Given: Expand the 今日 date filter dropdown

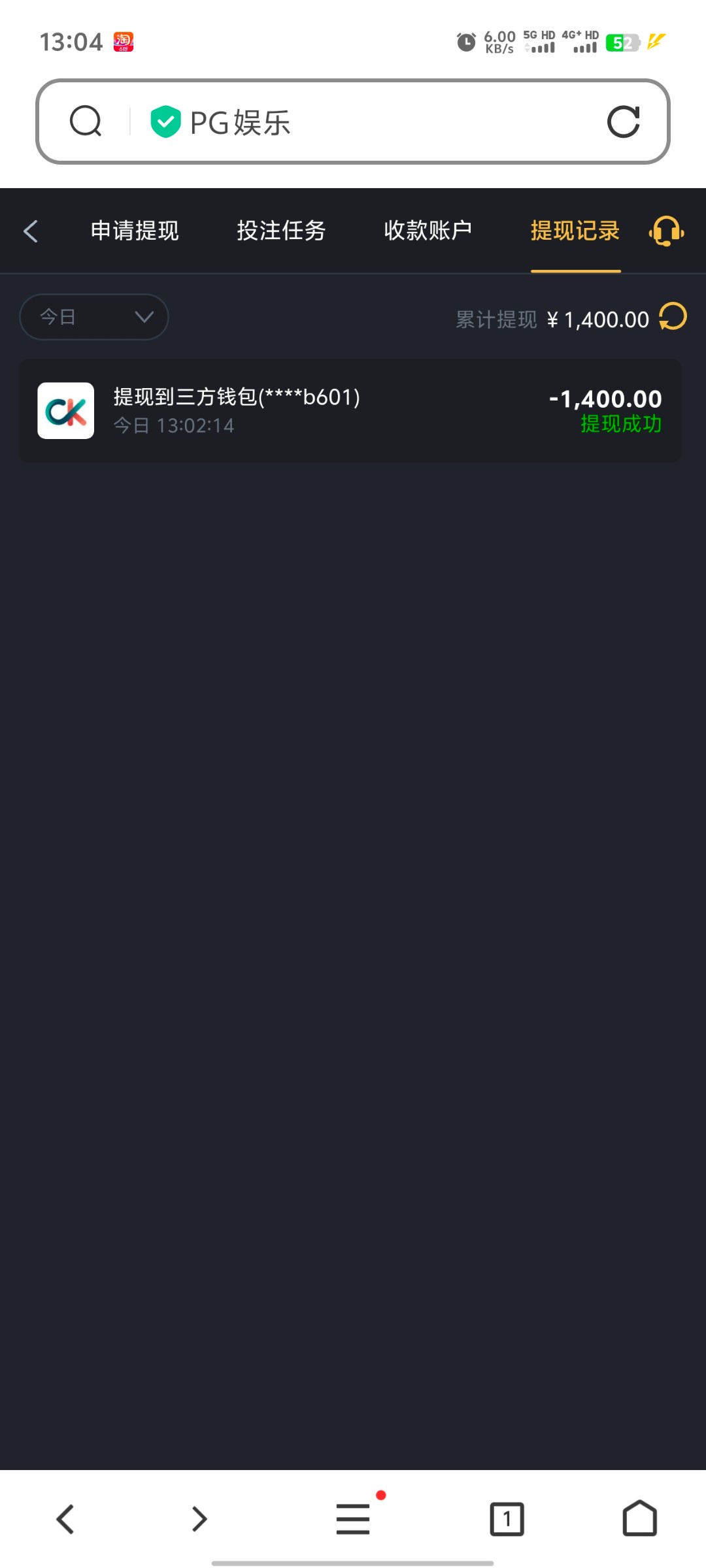Looking at the screenshot, I should [x=94, y=317].
